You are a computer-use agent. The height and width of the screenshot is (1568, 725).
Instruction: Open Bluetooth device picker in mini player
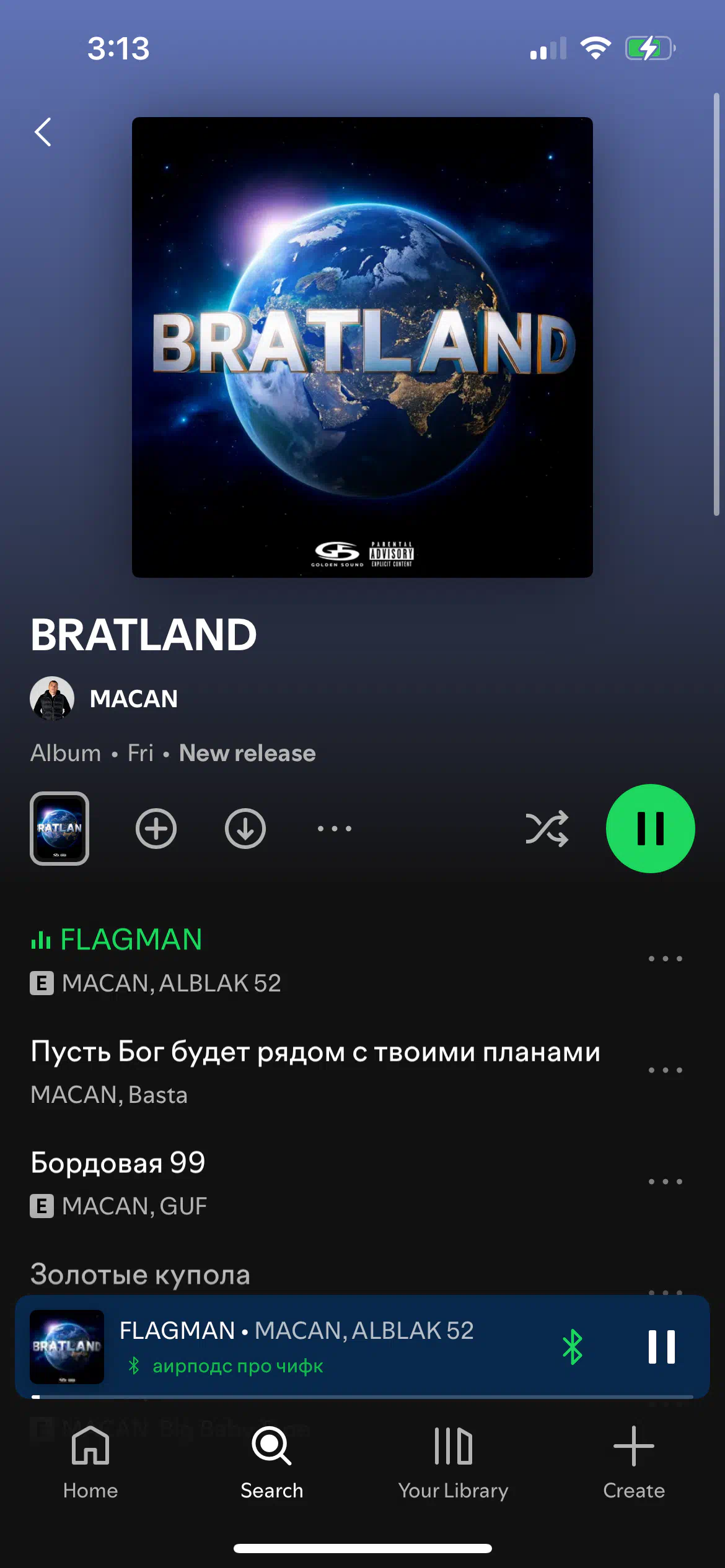coord(573,1347)
